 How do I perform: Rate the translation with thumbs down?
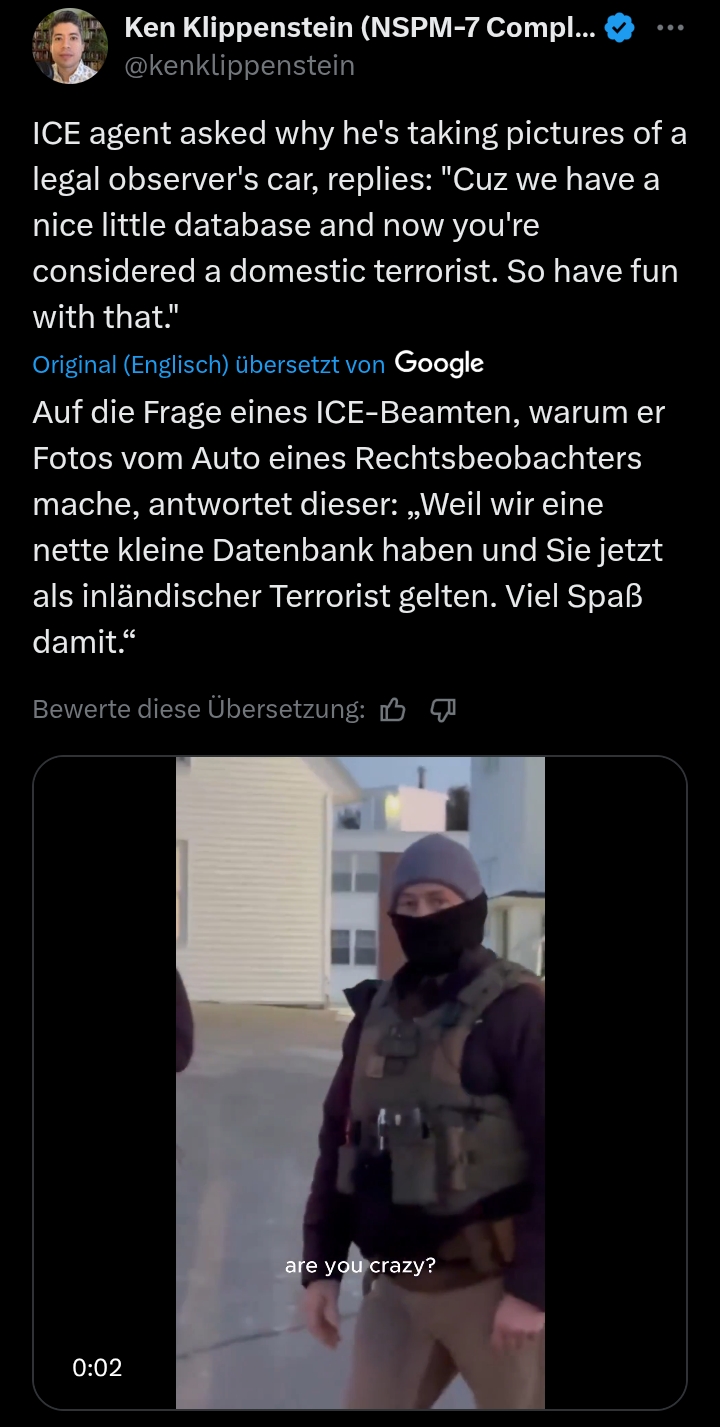(443, 710)
